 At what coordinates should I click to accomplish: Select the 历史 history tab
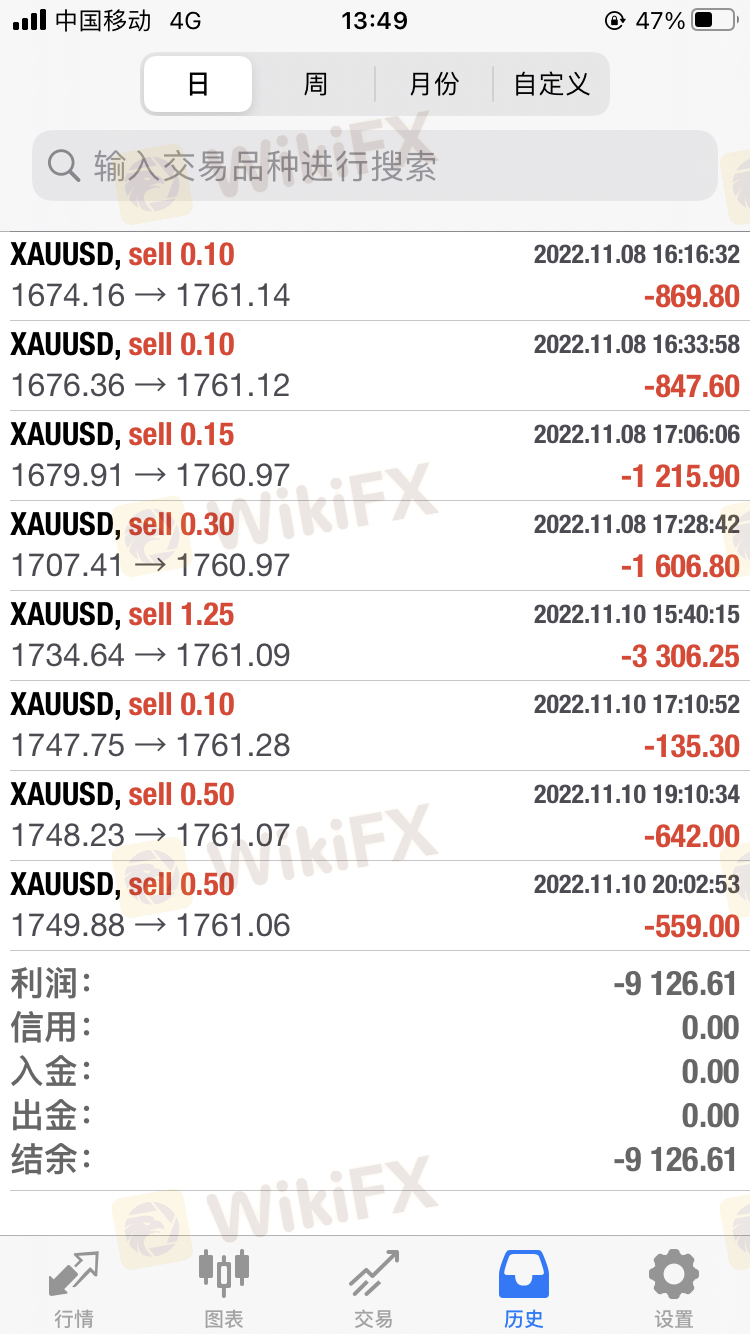click(x=524, y=1288)
